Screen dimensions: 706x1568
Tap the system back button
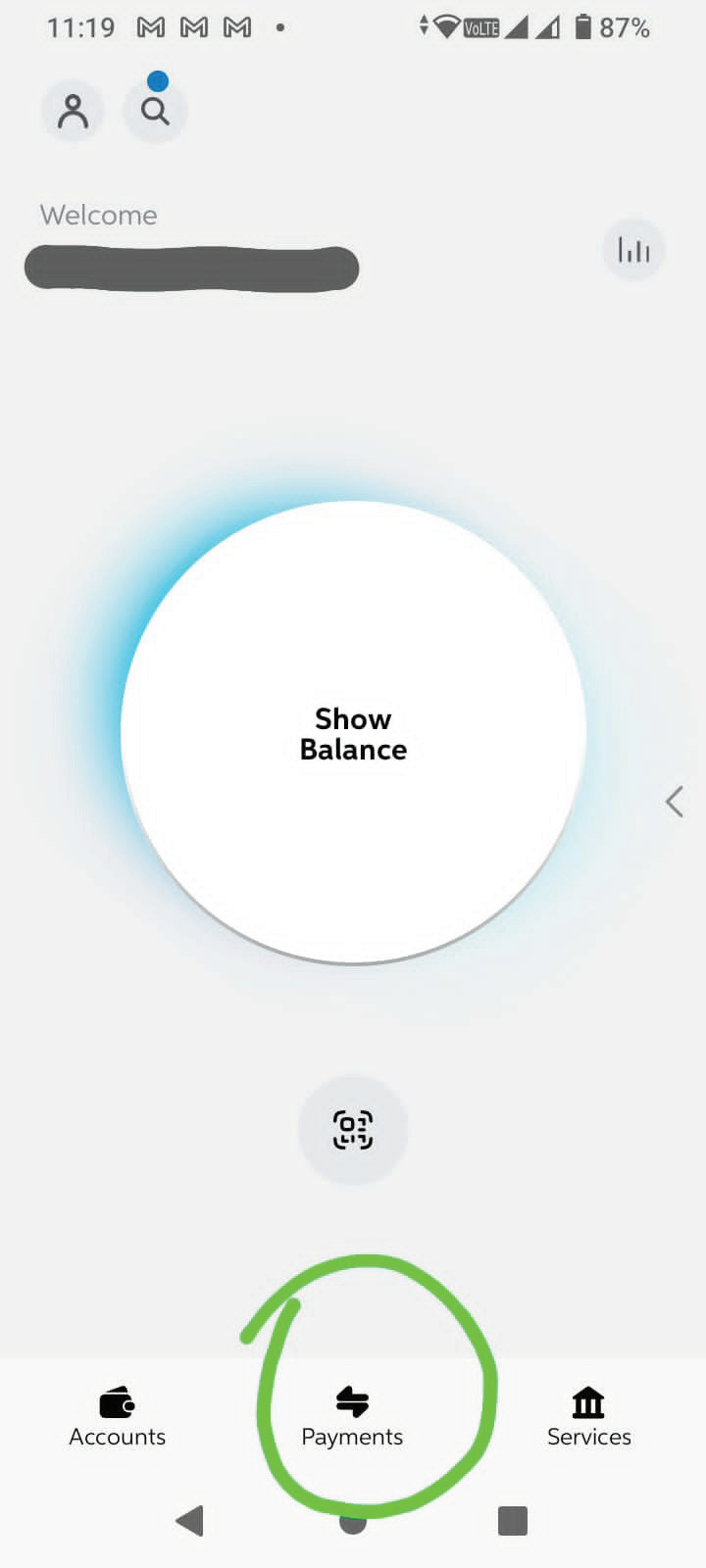click(189, 1521)
